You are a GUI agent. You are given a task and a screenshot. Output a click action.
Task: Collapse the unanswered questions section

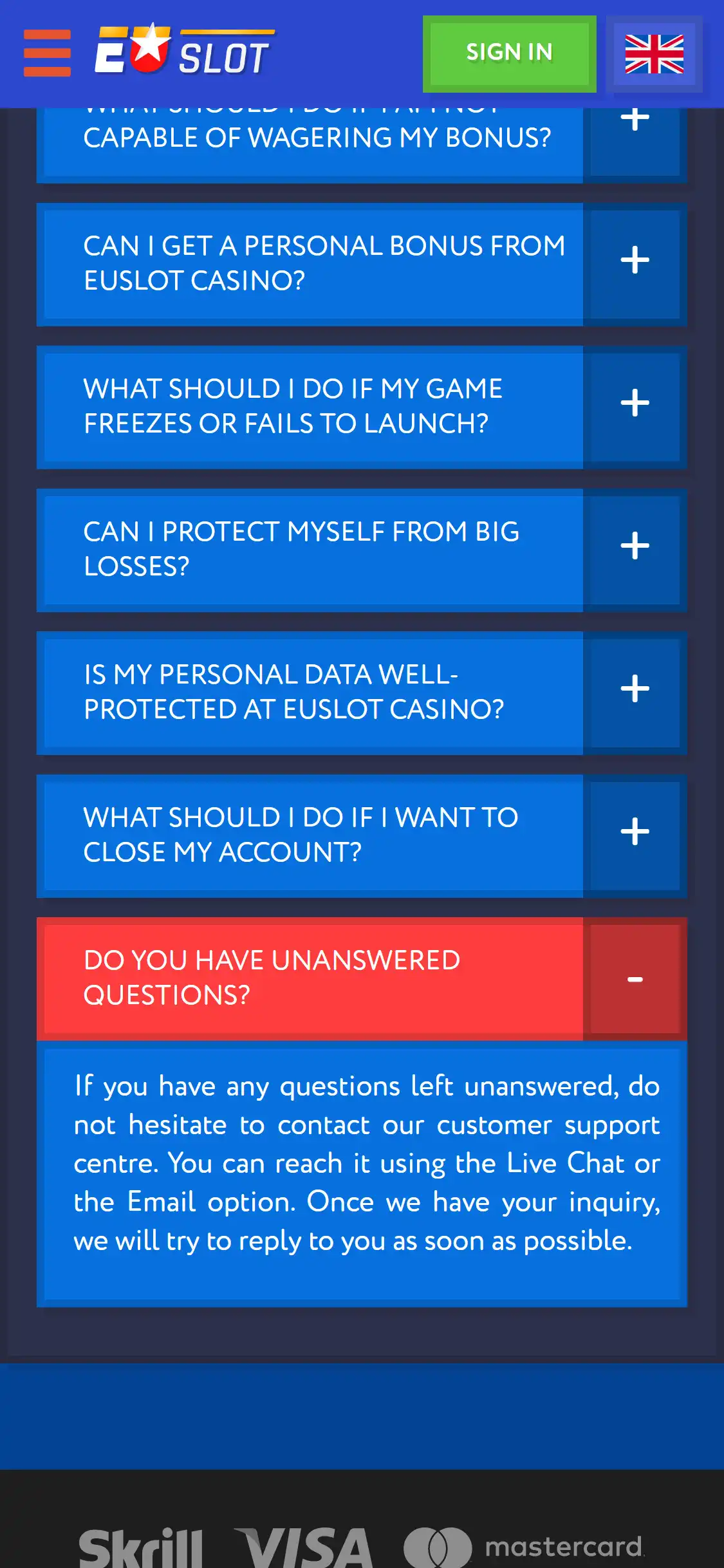tap(634, 978)
